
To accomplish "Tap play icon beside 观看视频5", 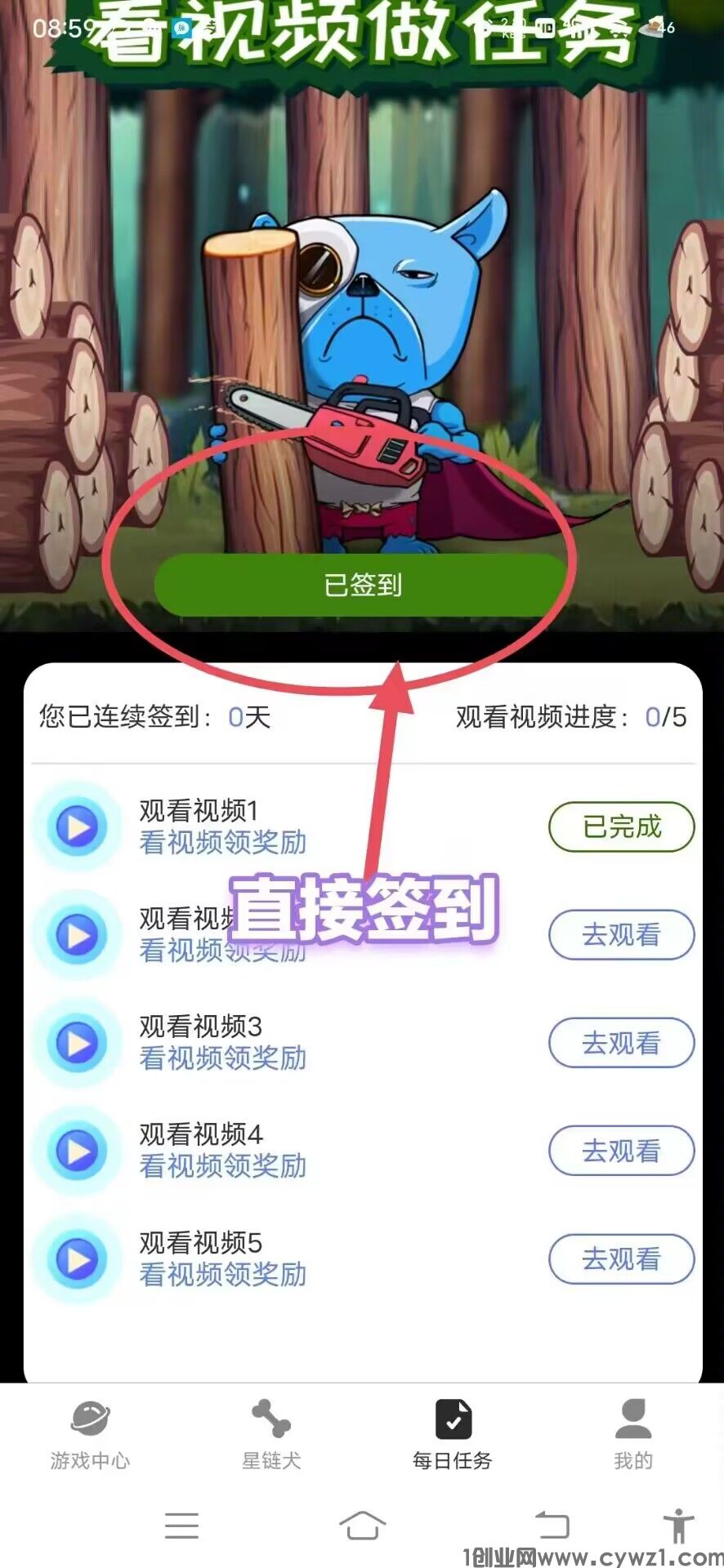I will click(x=78, y=1258).
